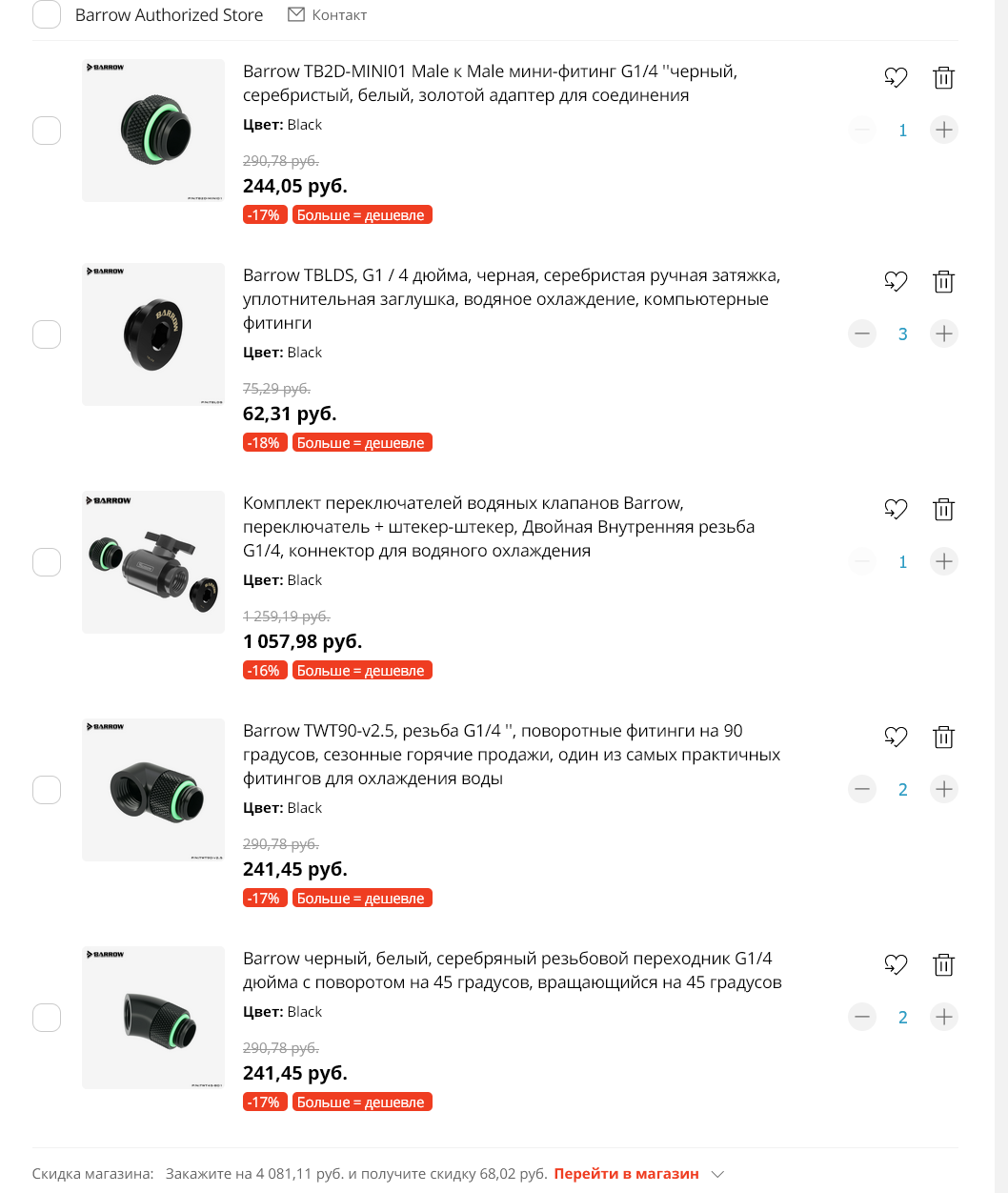Mark the 45-degree adapter checkbox
Image resolution: width=1008 pixels, height=1193 pixels.
click(47, 1018)
